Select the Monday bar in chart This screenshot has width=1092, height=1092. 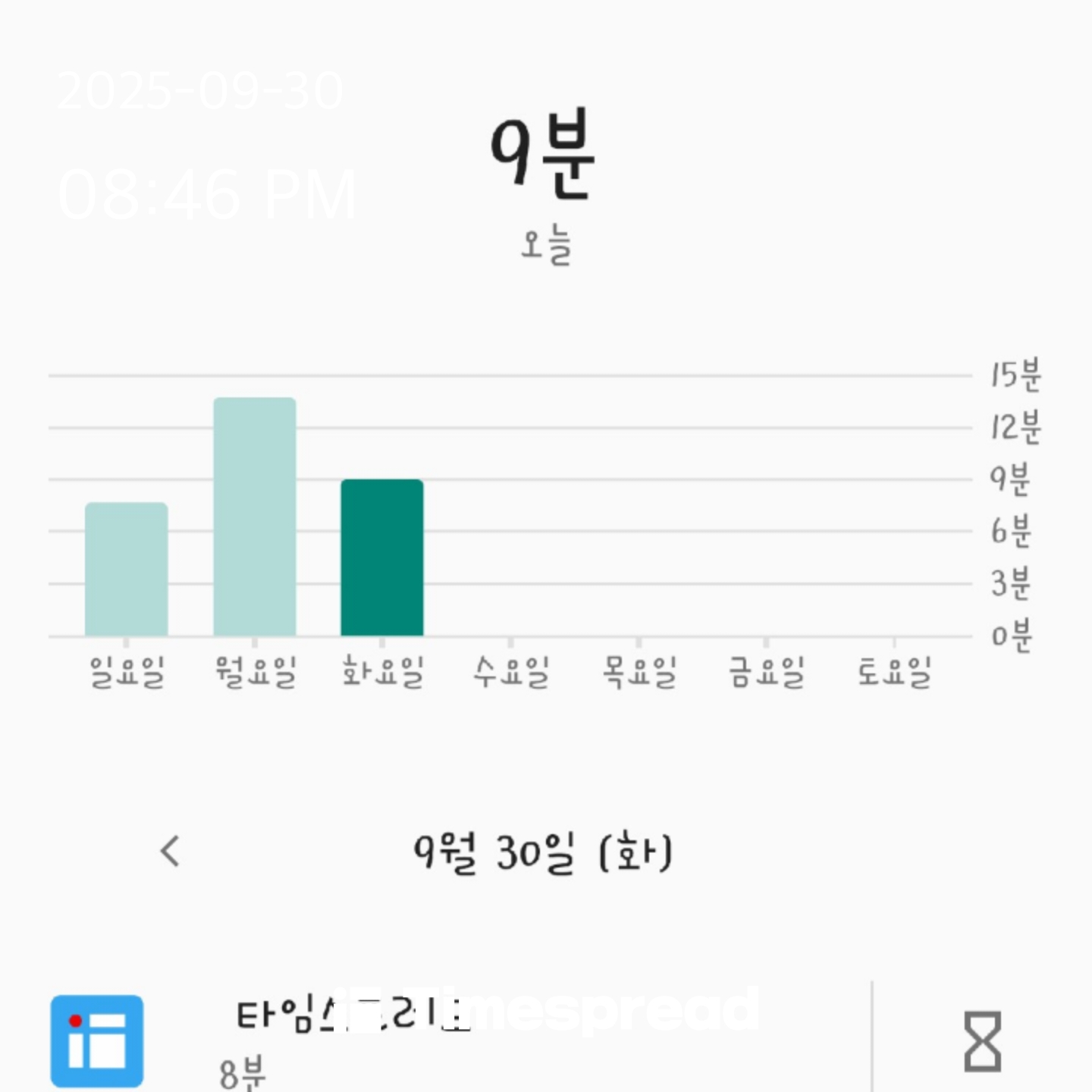255,516
